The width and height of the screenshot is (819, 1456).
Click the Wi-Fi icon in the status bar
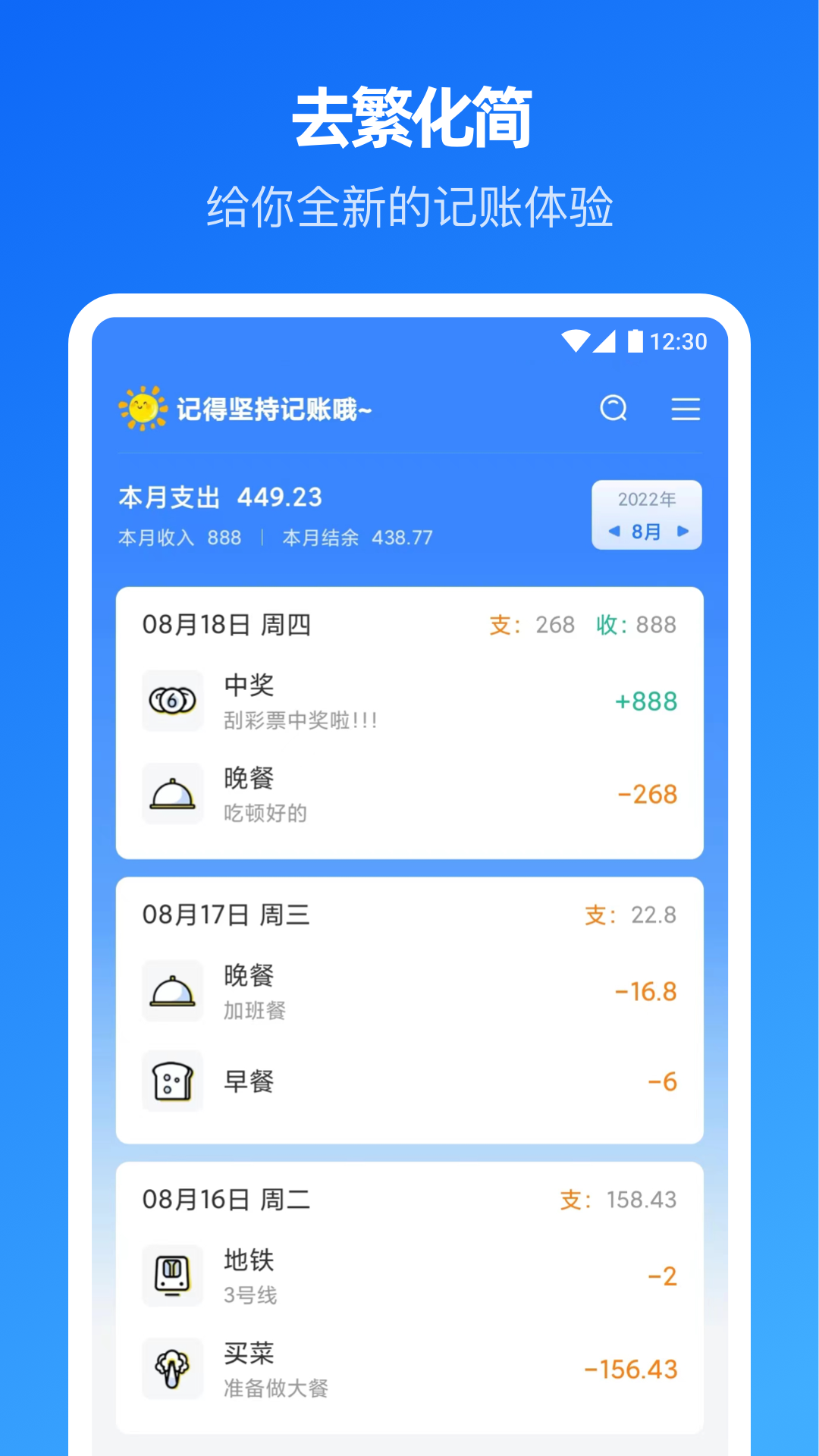[x=574, y=341]
